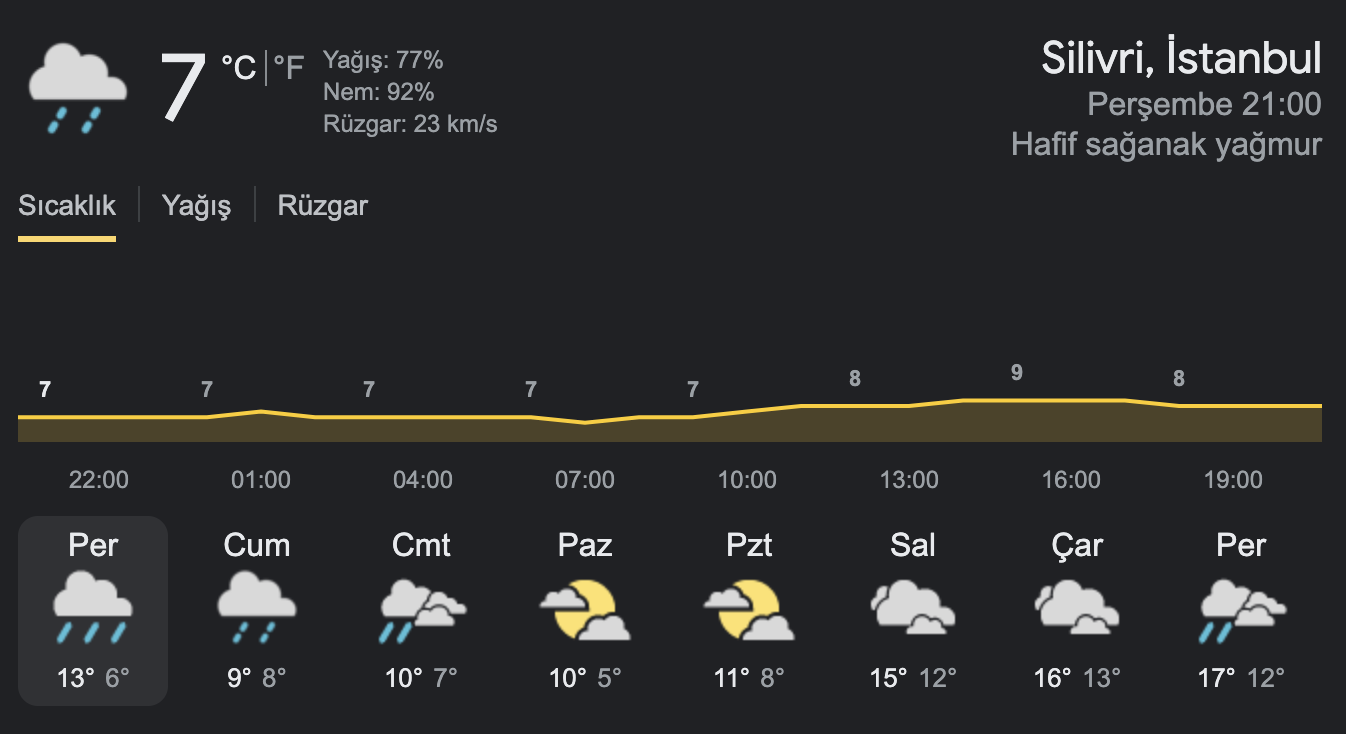Open the Per forecast with 17° high
Viewport: 1346px width, 734px height.
point(1241,611)
